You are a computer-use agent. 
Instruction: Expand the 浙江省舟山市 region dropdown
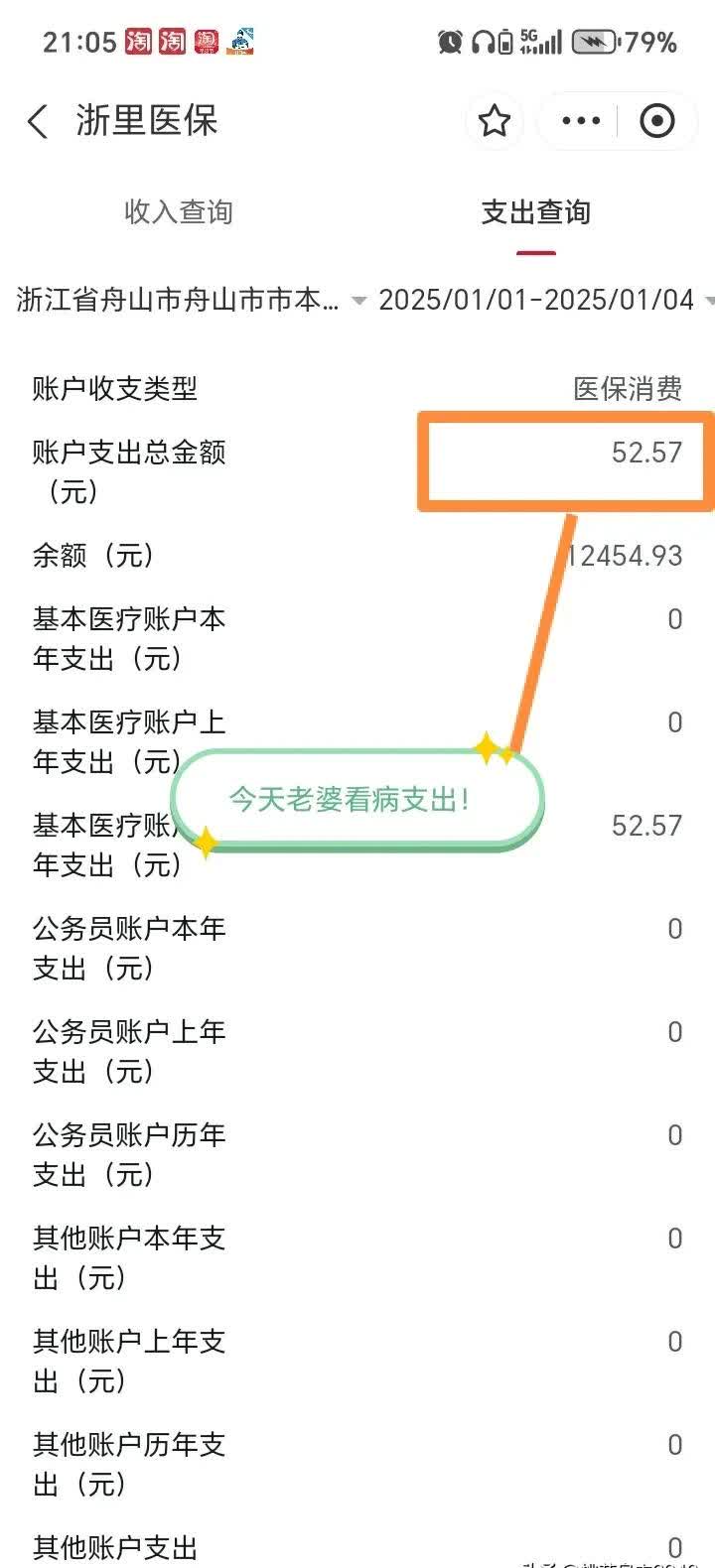191,300
